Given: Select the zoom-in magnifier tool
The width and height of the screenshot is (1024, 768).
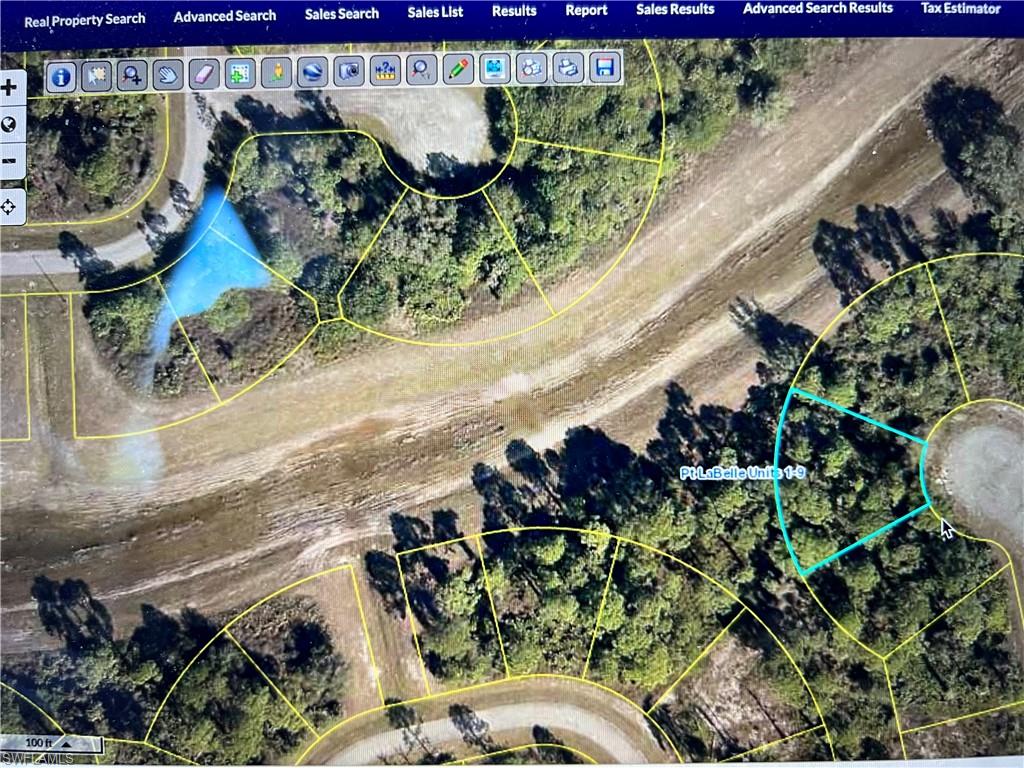Looking at the screenshot, I should [132, 74].
